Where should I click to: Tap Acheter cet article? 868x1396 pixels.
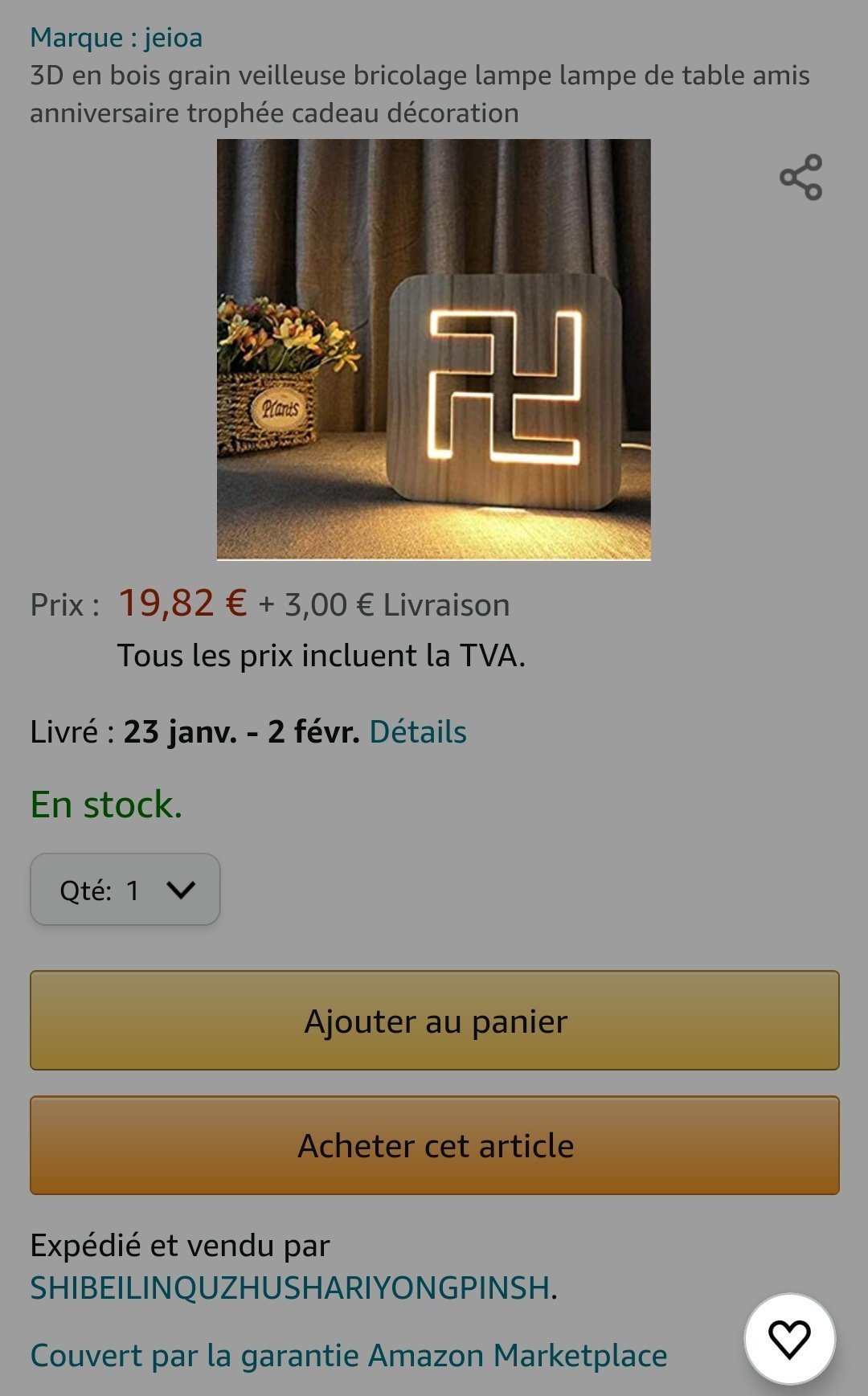click(x=435, y=1145)
